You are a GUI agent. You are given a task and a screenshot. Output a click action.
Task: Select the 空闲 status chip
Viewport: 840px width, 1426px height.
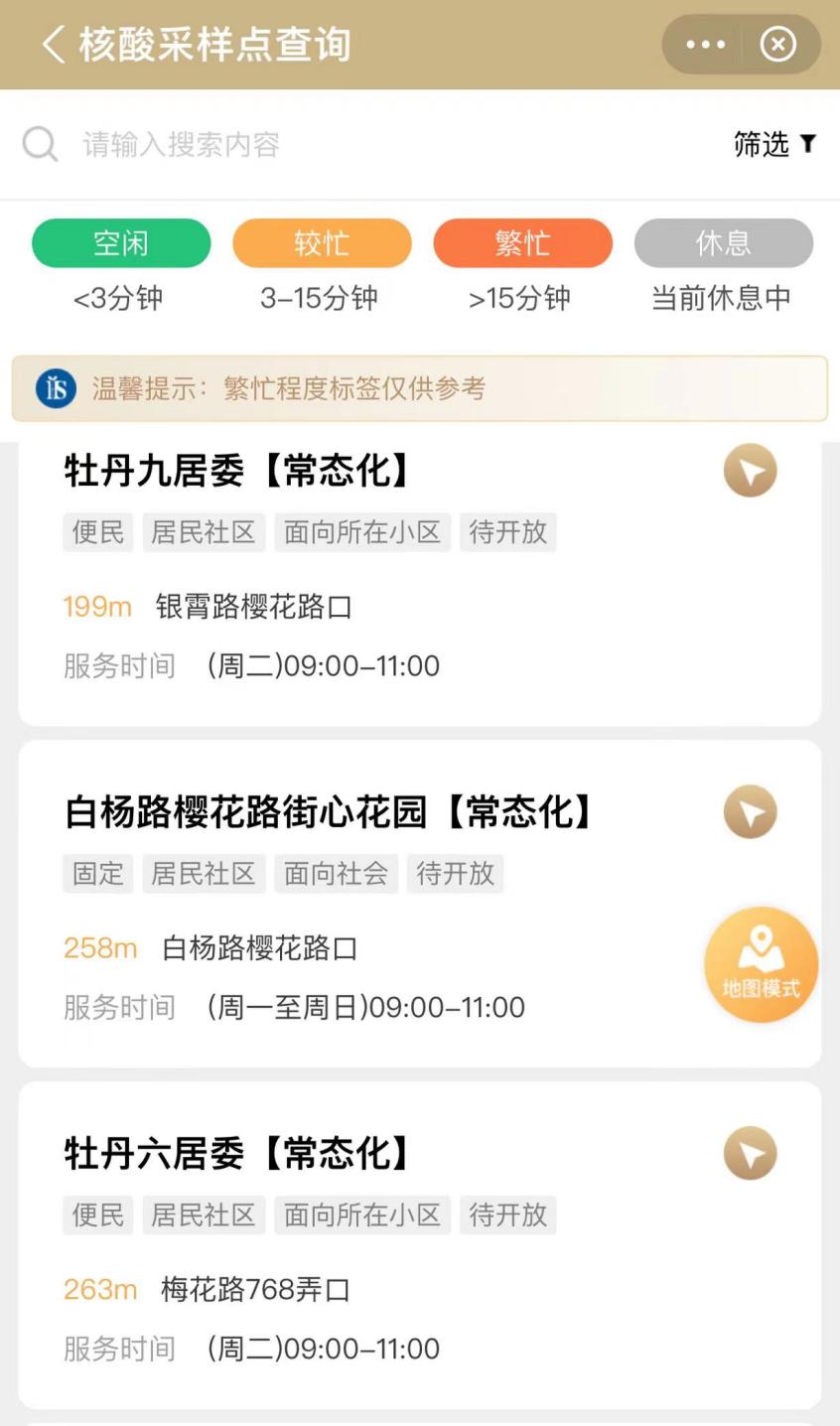point(121,243)
